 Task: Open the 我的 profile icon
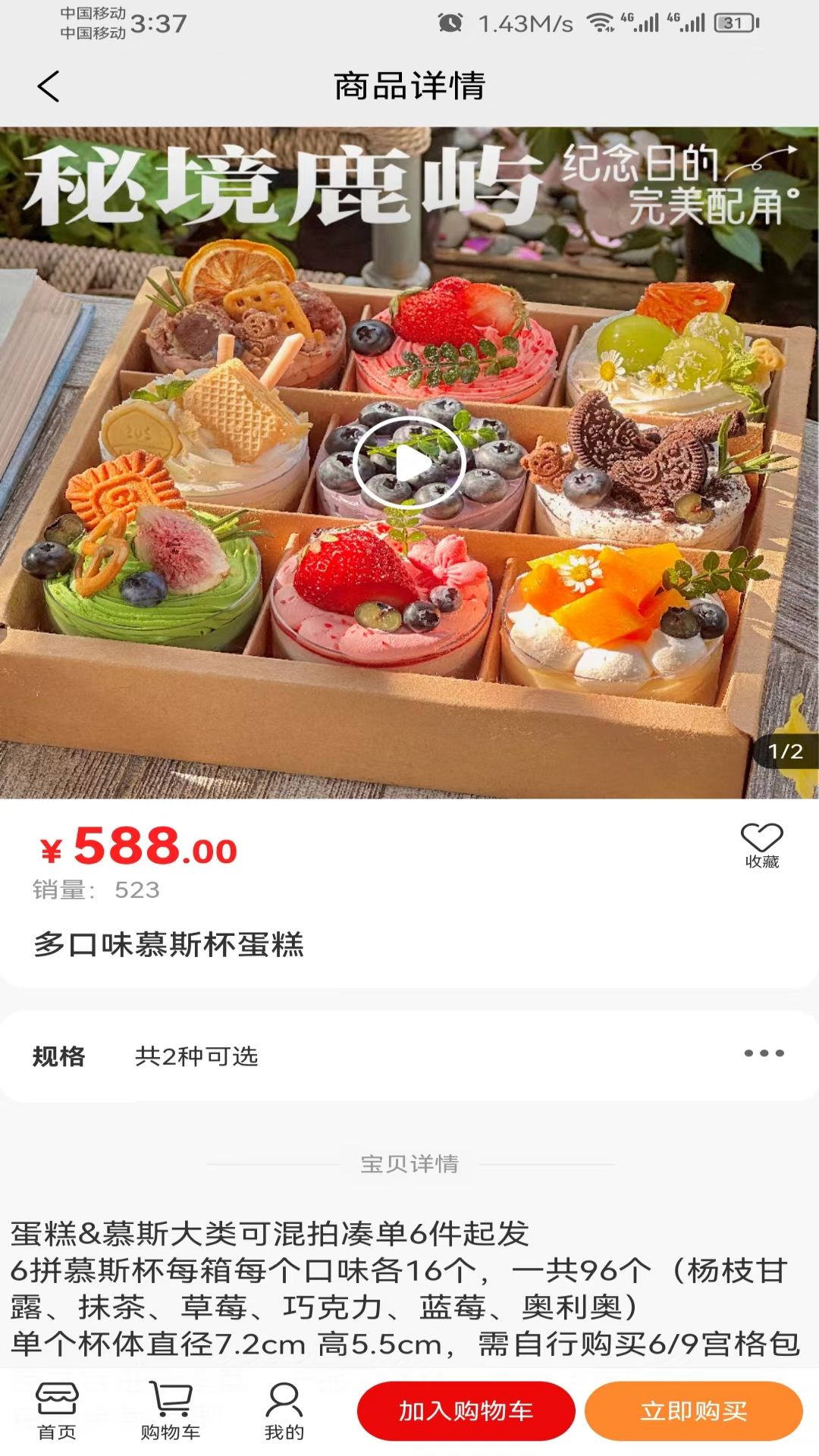[282, 1401]
